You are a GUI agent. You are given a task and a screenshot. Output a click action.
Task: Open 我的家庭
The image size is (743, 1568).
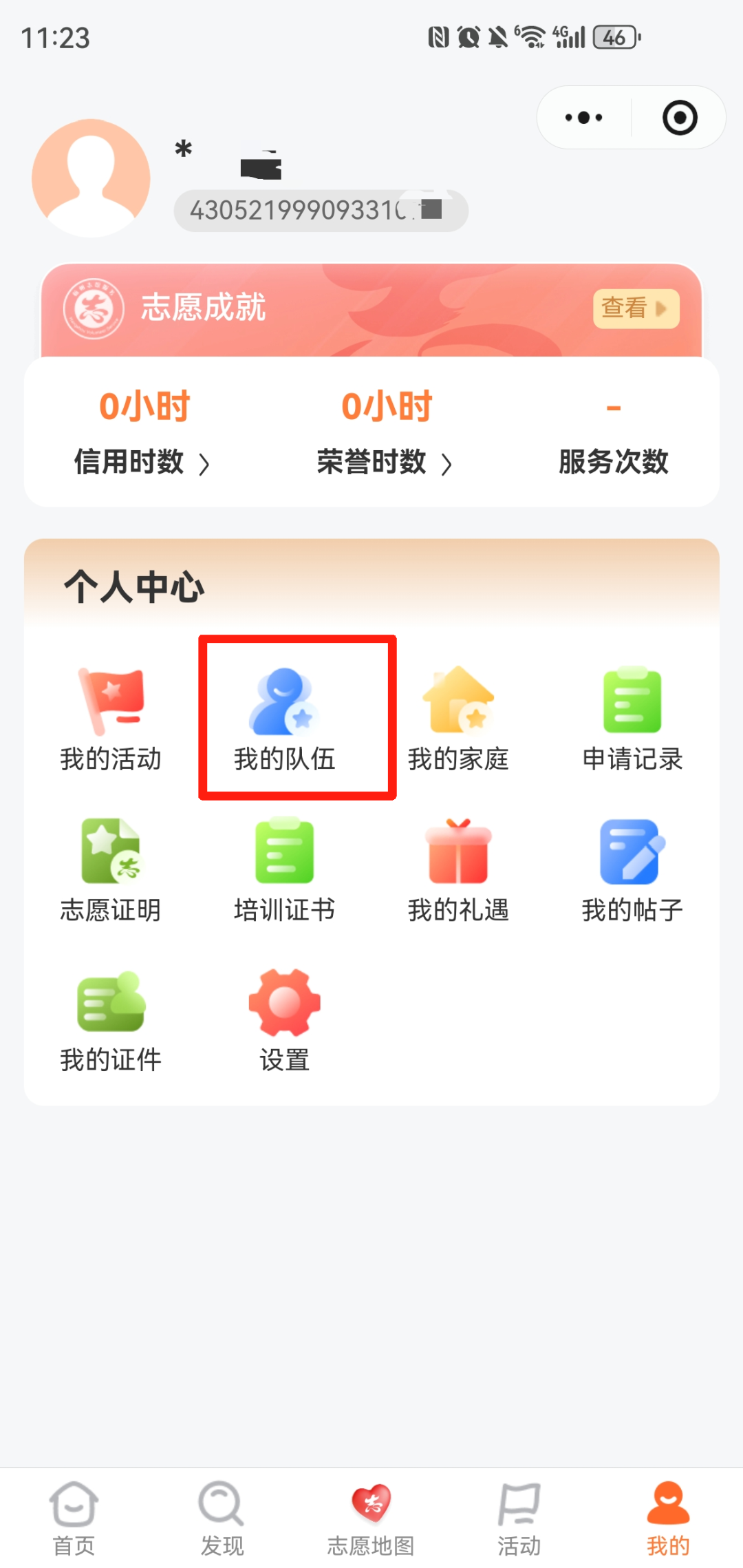(458, 719)
